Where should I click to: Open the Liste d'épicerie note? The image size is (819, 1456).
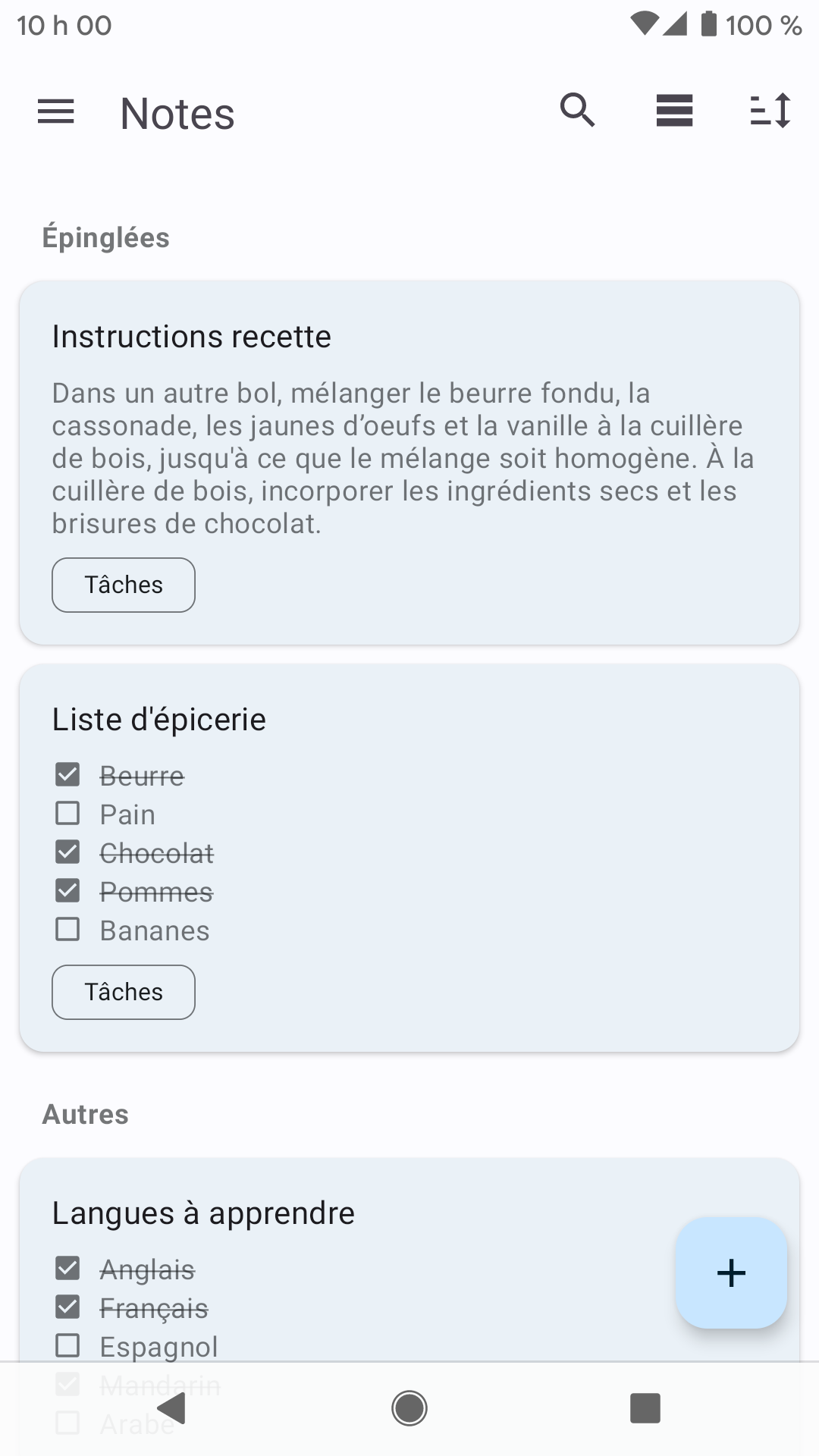coord(409,858)
